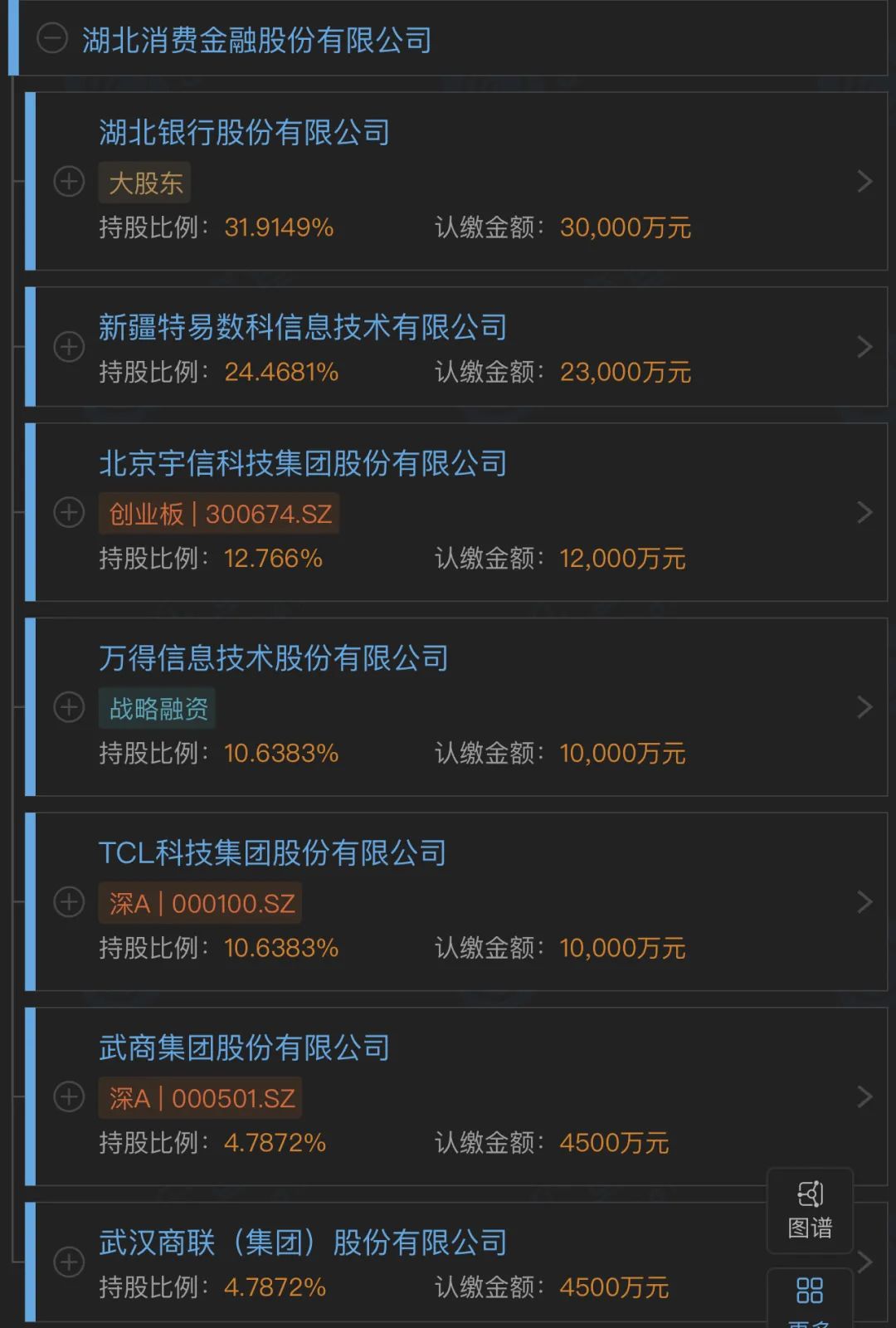The width and height of the screenshot is (896, 1328).
Task: Collapse the 湖北消费金融股份有限公司 root node
Action: (x=51, y=39)
